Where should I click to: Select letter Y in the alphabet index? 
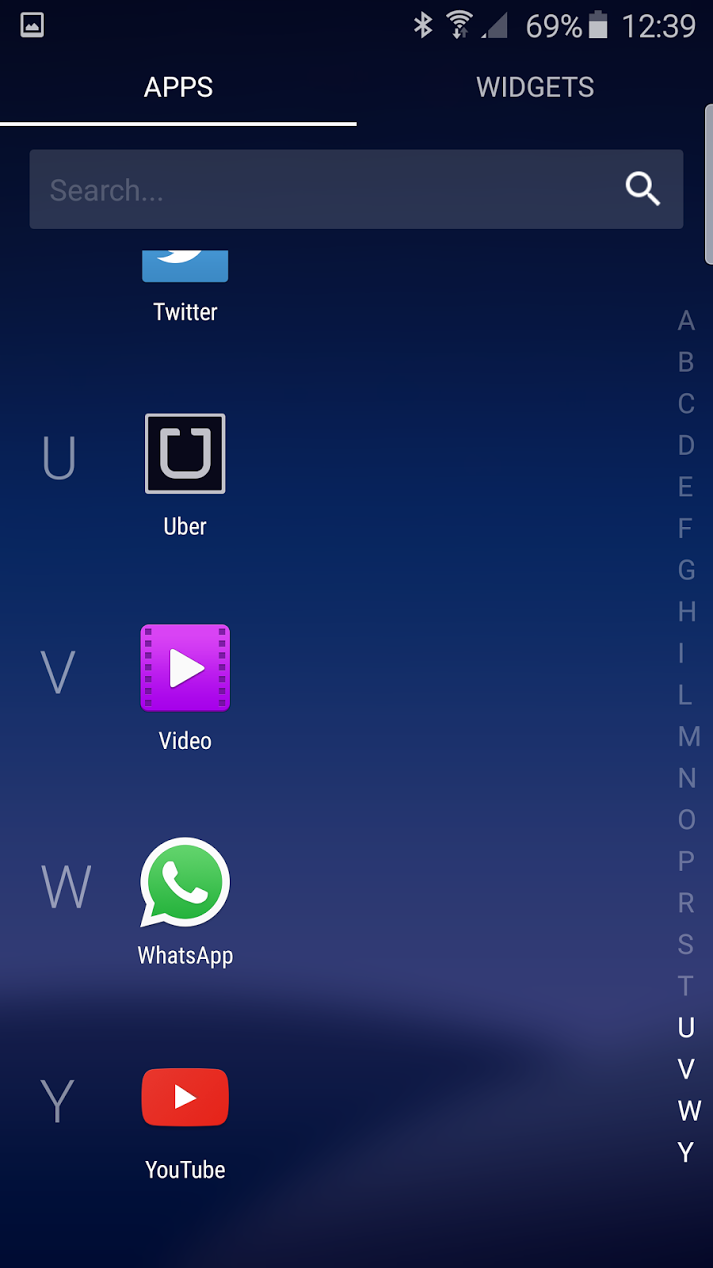tap(686, 1152)
